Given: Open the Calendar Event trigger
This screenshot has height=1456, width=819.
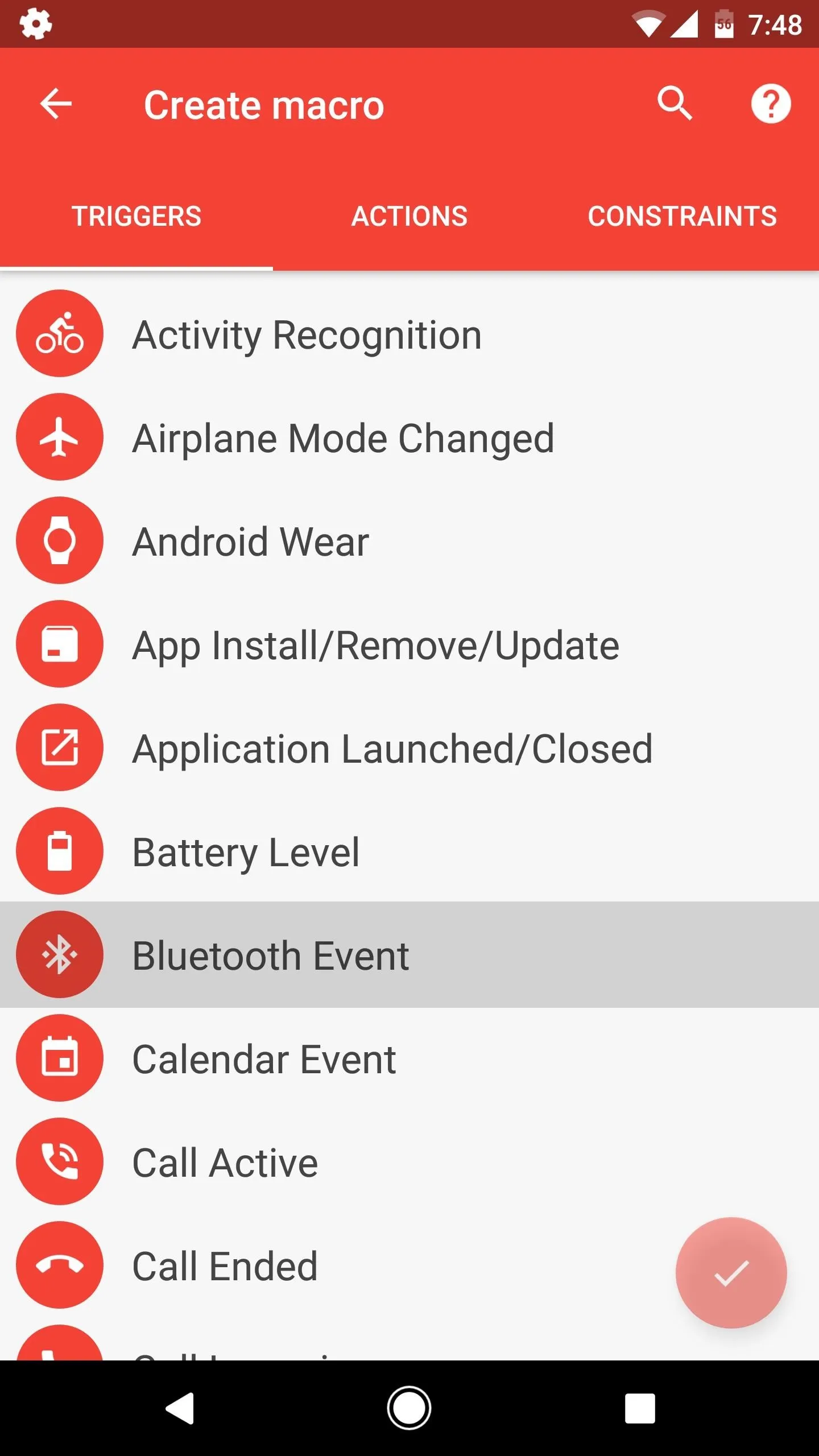Looking at the screenshot, I should pos(409,1058).
